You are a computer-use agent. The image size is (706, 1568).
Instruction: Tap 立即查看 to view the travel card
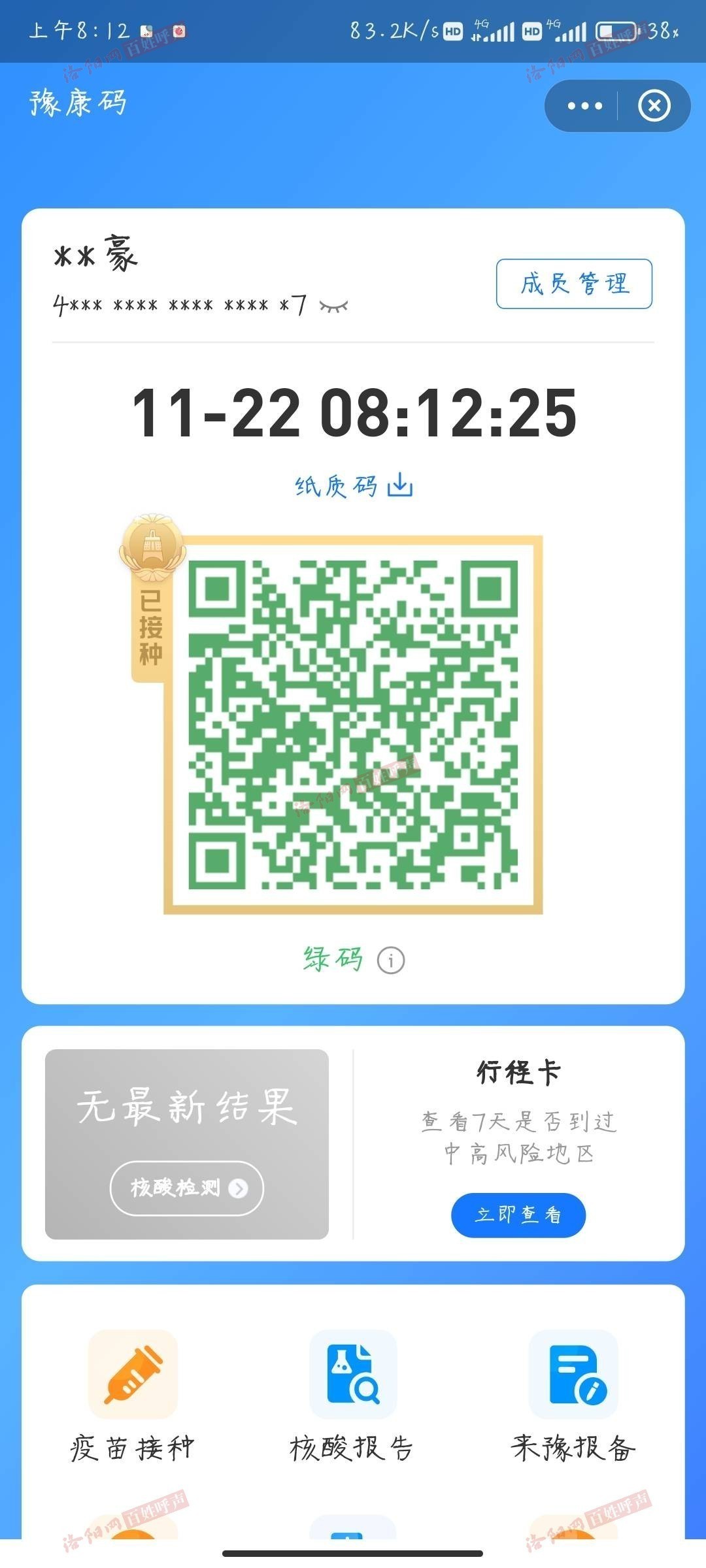click(x=518, y=1215)
